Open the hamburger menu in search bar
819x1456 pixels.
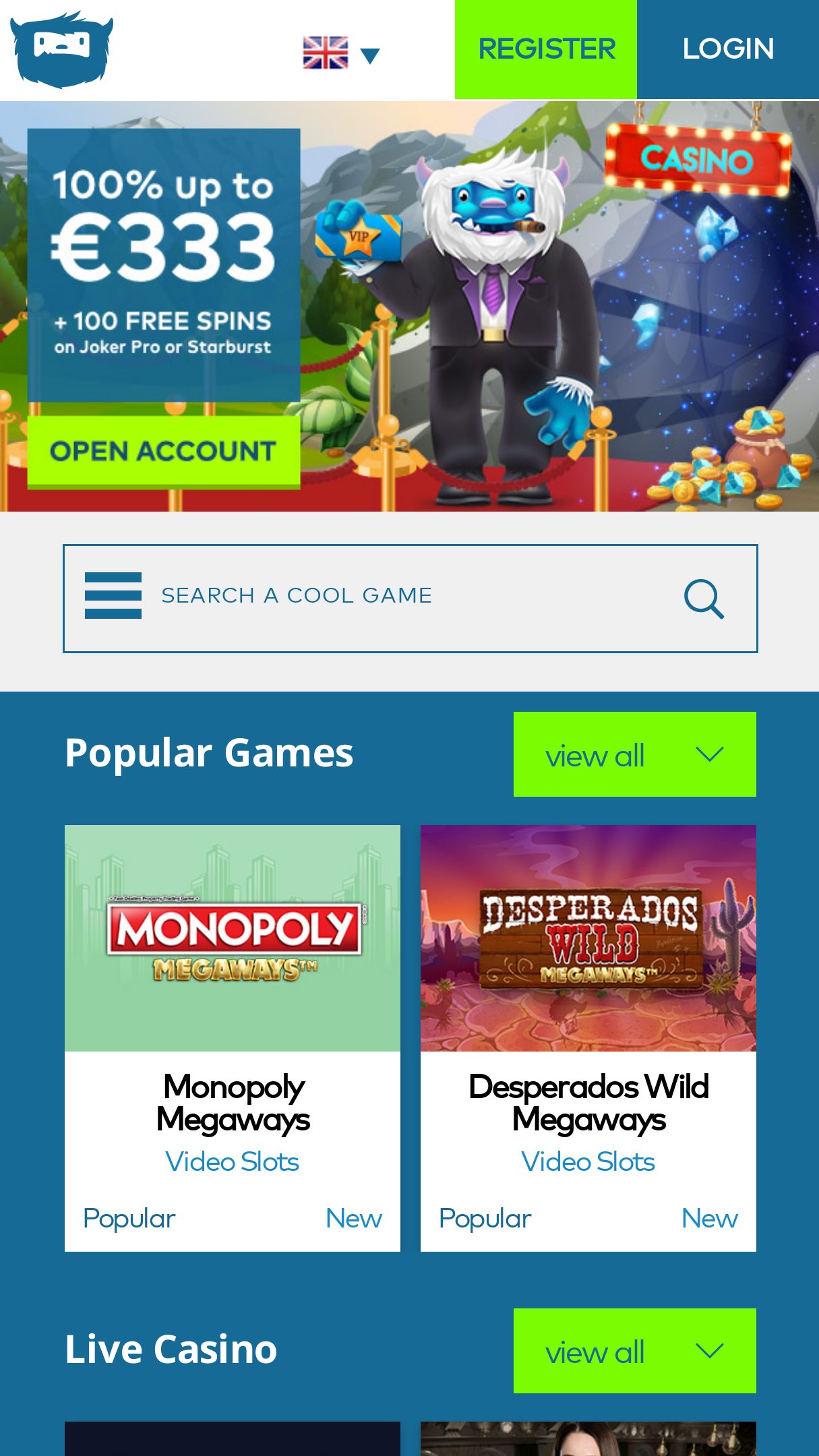[x=113, y=596]
